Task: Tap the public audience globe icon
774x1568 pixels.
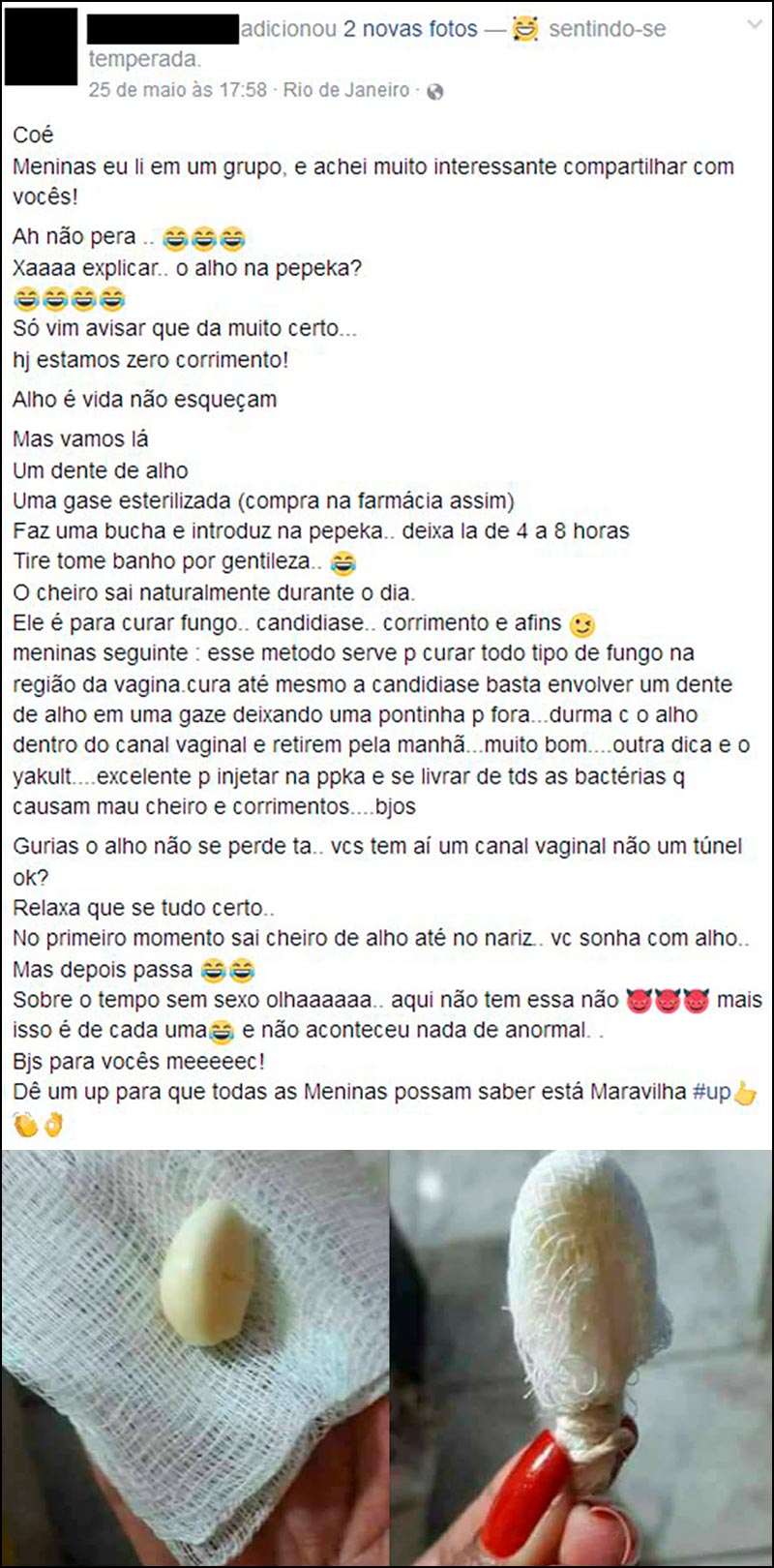Action: [x=435, y=91]
